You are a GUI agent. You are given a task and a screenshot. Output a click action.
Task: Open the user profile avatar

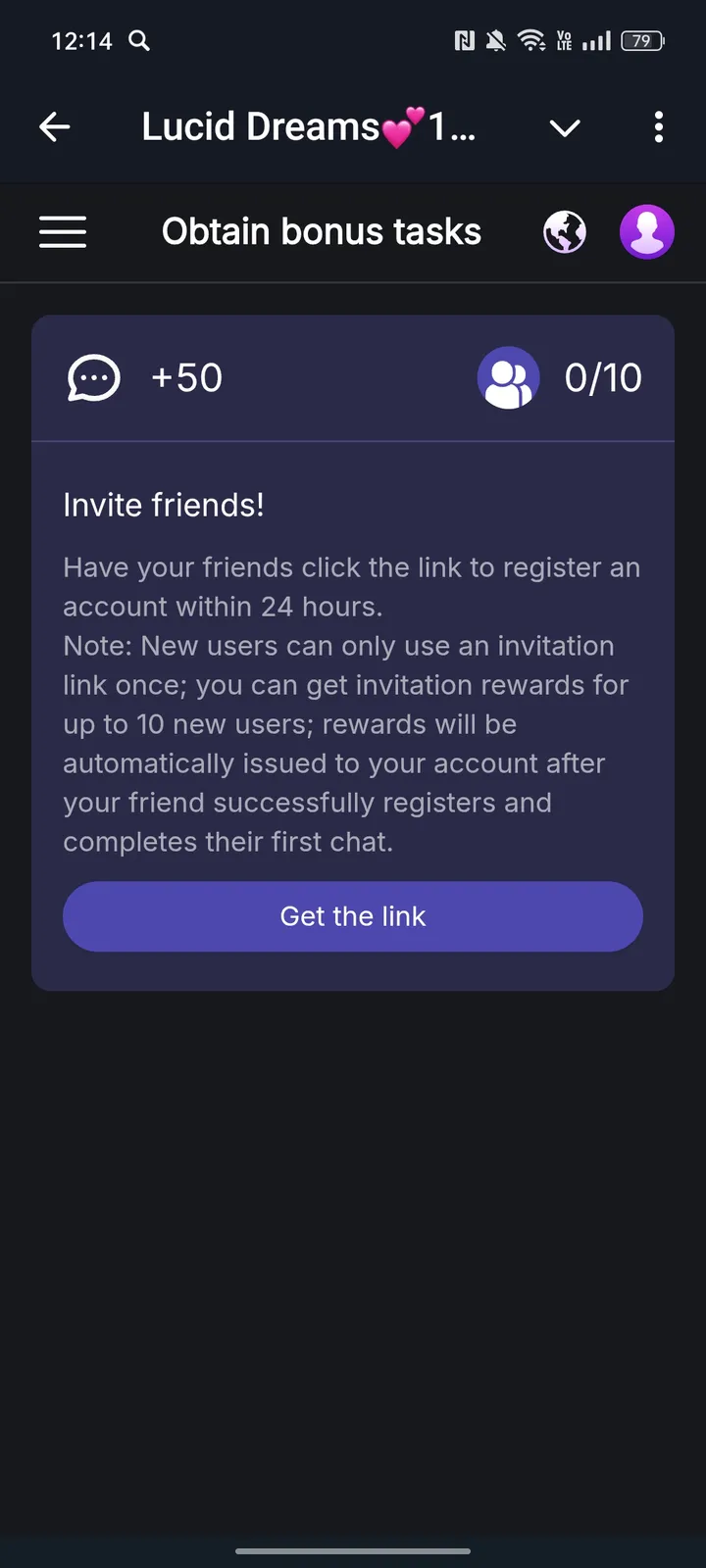coord(647,231)
